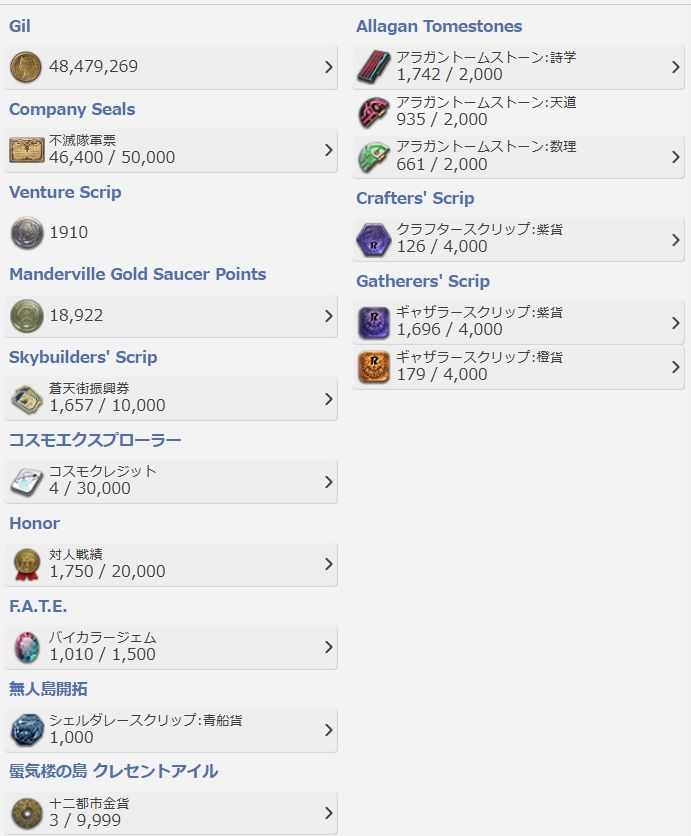
Task: Open the 十二都市金貨 row
Action: (171, 812)
